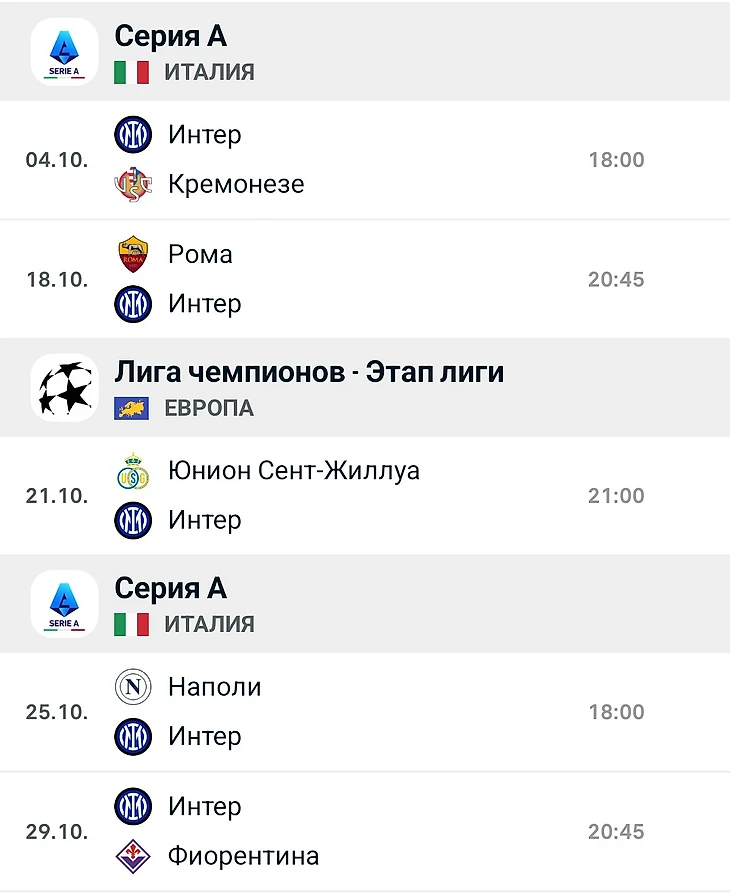Open the Интер vs Фиорентина match
This screenshot has width=730, height=893.
click(365, 832)
